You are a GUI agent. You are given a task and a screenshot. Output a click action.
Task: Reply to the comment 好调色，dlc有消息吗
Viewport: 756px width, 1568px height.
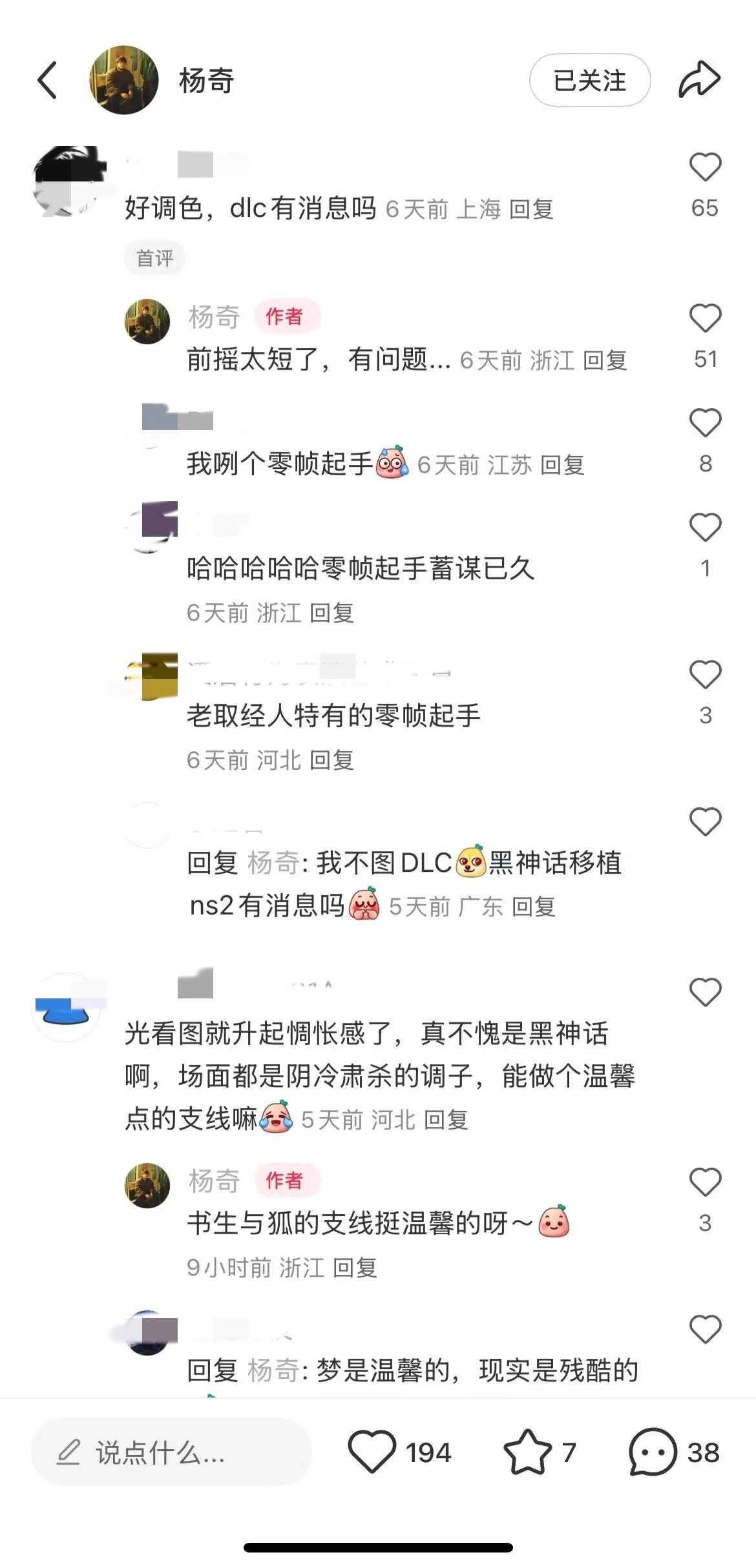(x=531, y=209)
